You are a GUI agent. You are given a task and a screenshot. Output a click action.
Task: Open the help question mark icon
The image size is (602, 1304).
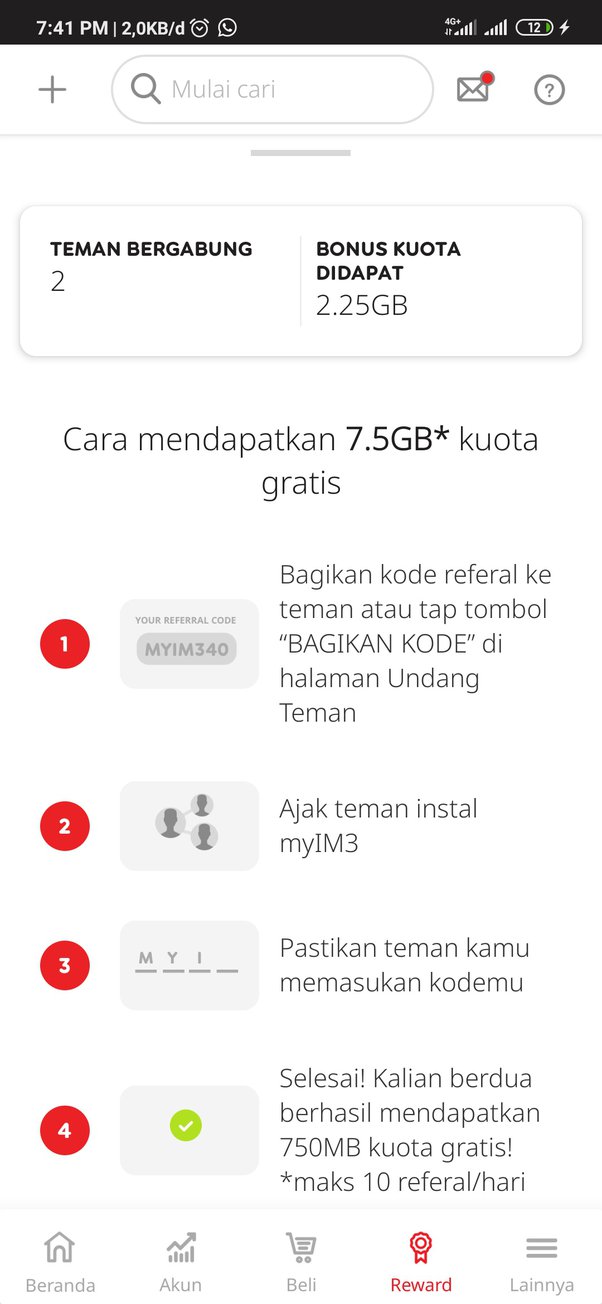click(x=549, y=90)
